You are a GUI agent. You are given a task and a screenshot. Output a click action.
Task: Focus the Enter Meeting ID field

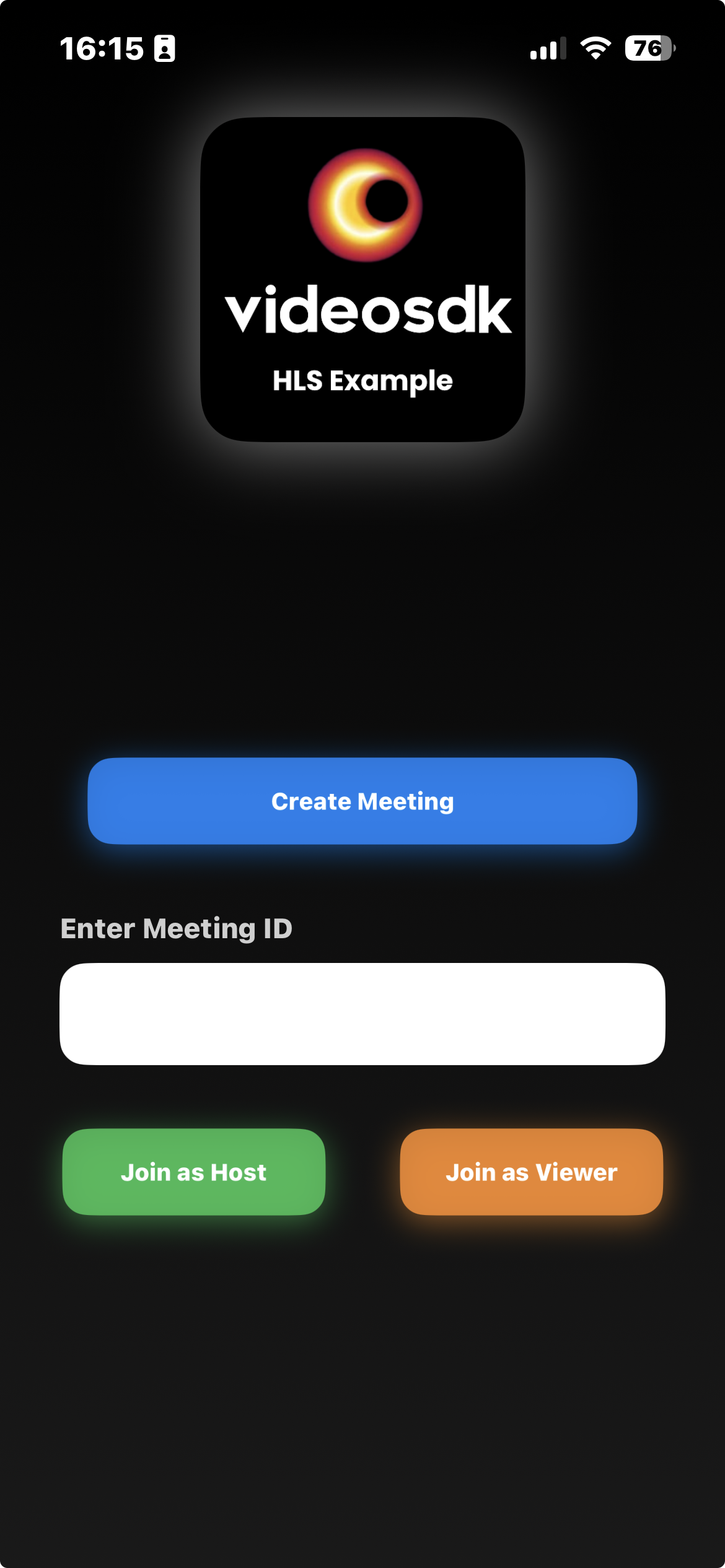click(362, 1014)
